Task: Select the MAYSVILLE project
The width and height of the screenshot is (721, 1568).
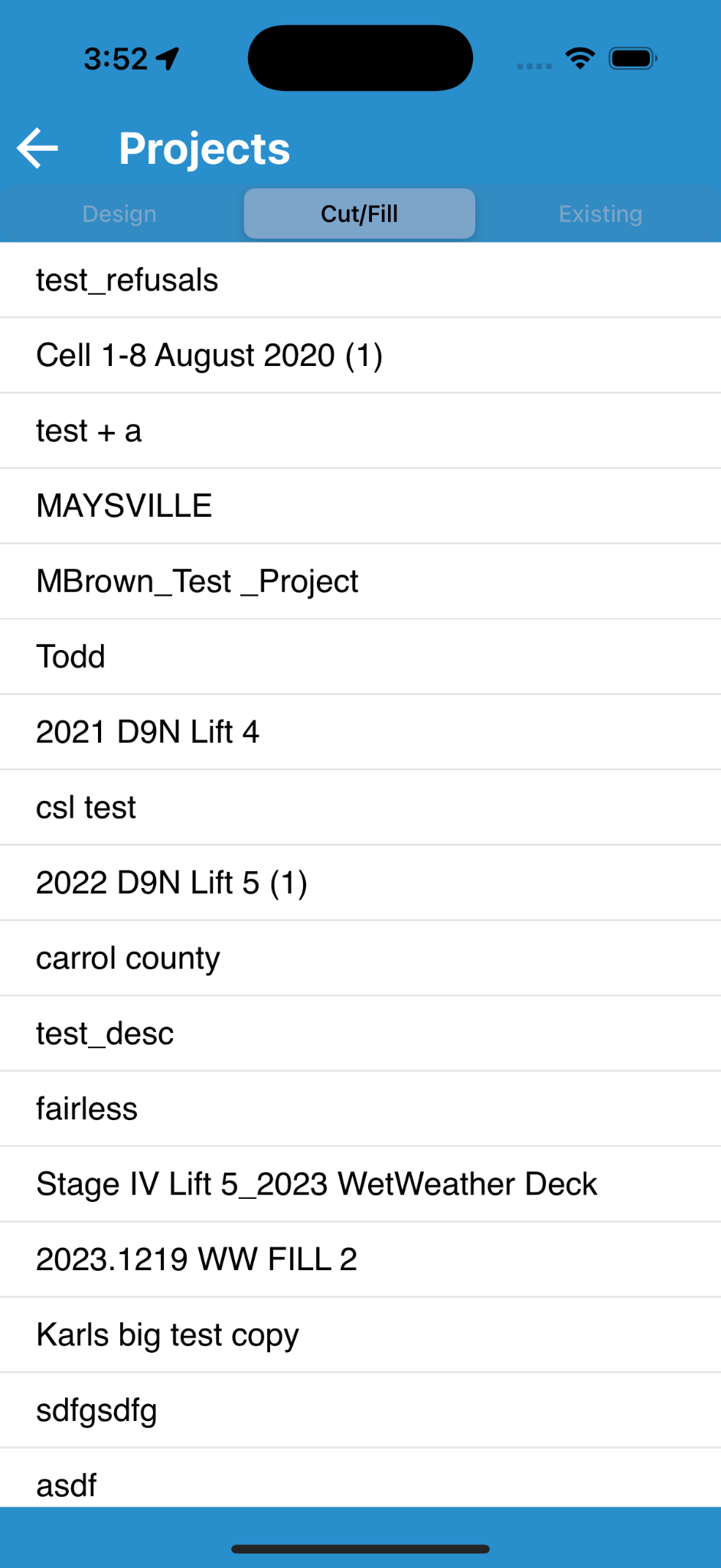Action: point(124,505)
